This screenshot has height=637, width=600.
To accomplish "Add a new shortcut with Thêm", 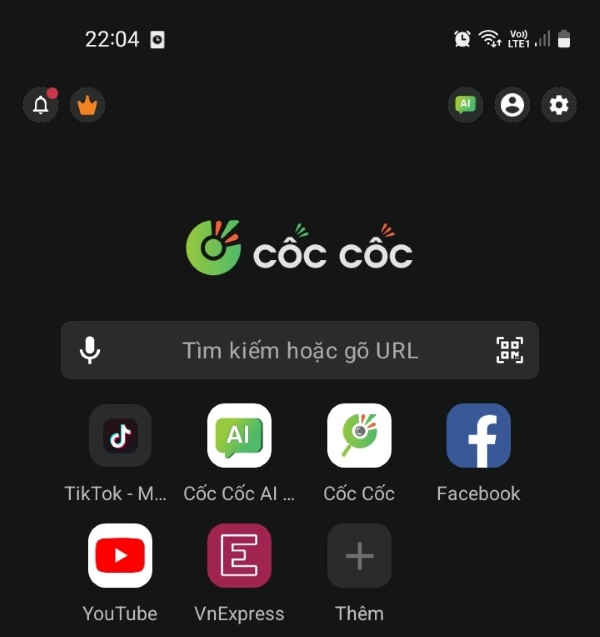I will pos(359,555).
